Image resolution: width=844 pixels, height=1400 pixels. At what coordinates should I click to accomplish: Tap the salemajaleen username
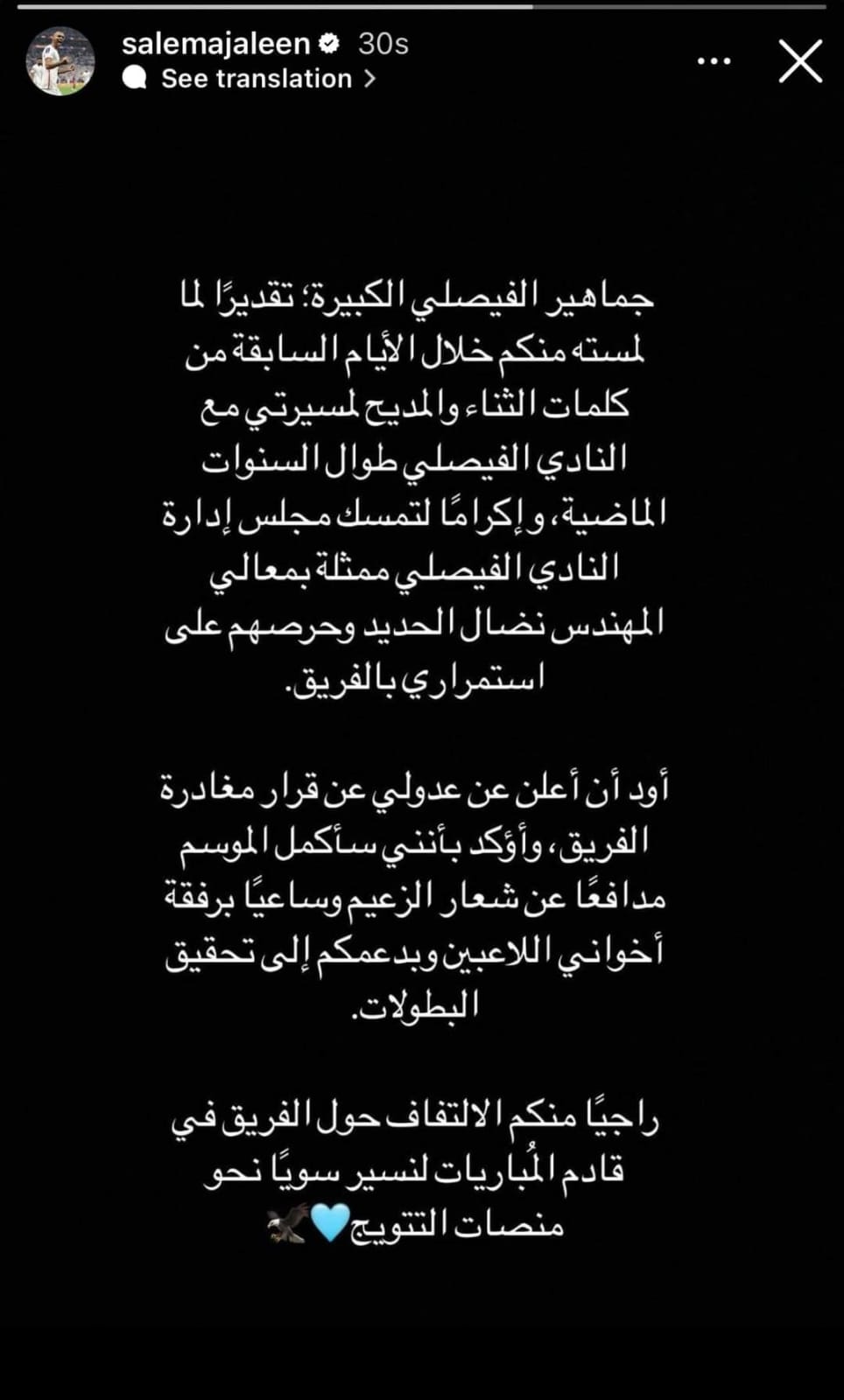click(215, 43)
